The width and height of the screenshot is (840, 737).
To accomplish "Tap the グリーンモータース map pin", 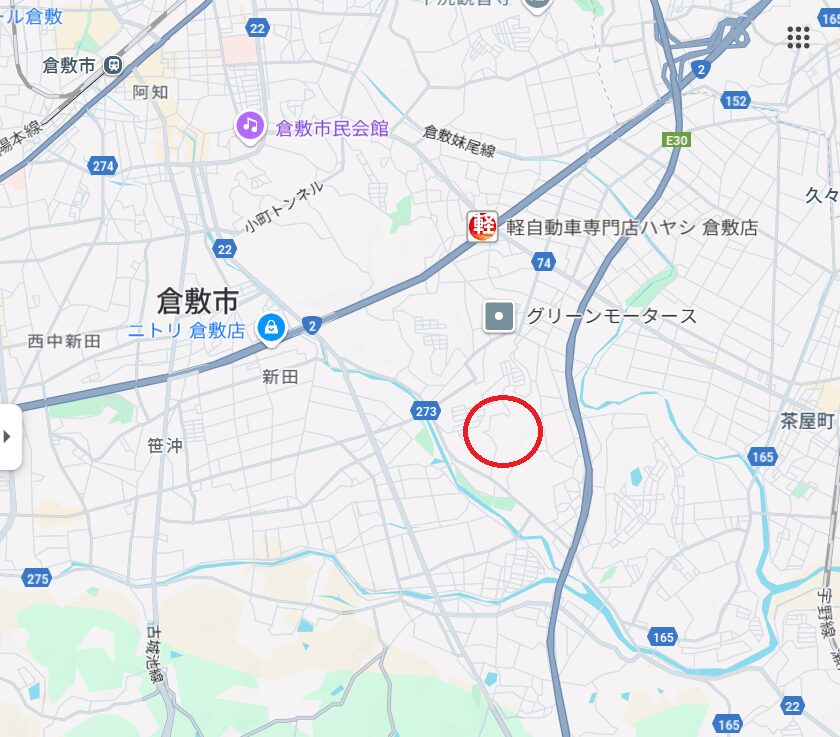I will [x=499, y=317].
